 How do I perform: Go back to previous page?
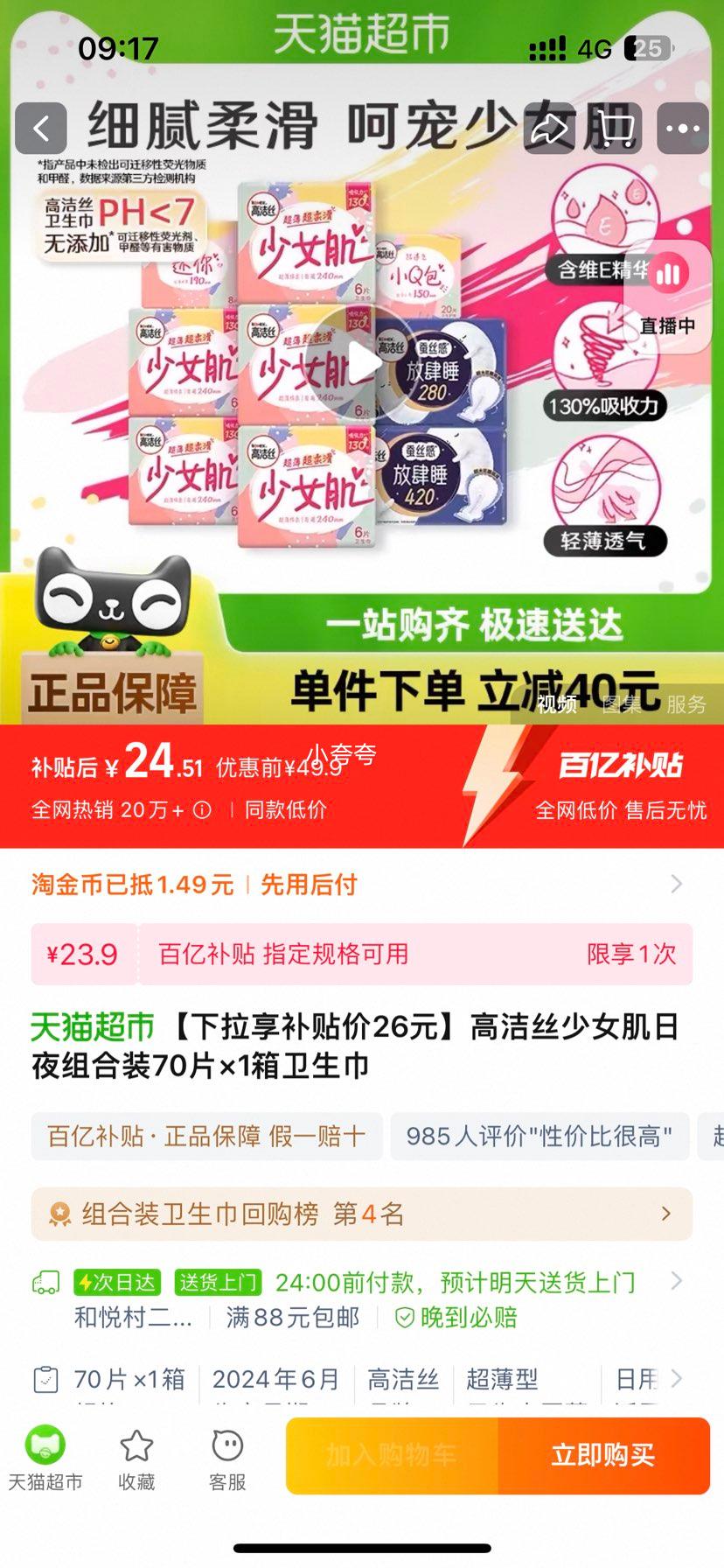pos(41,129)
